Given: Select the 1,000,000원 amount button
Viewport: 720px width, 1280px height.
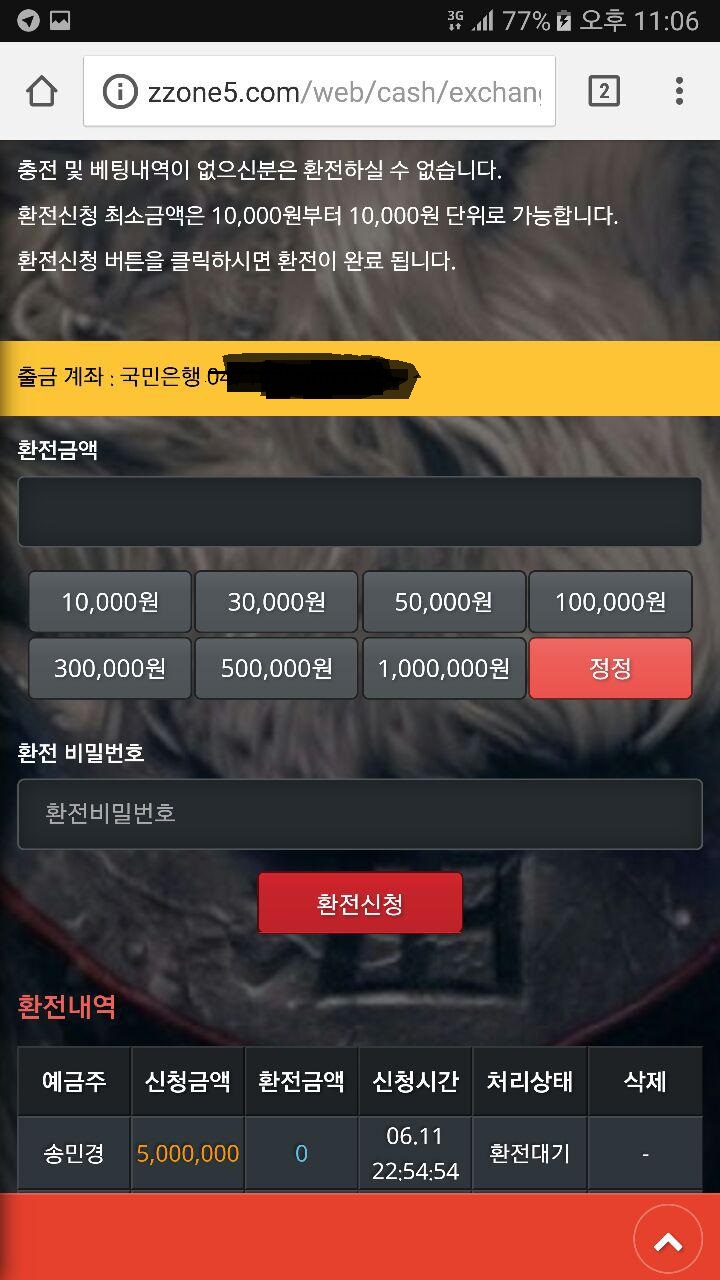Looking at the screenshot, I should [x=443, y=668].
